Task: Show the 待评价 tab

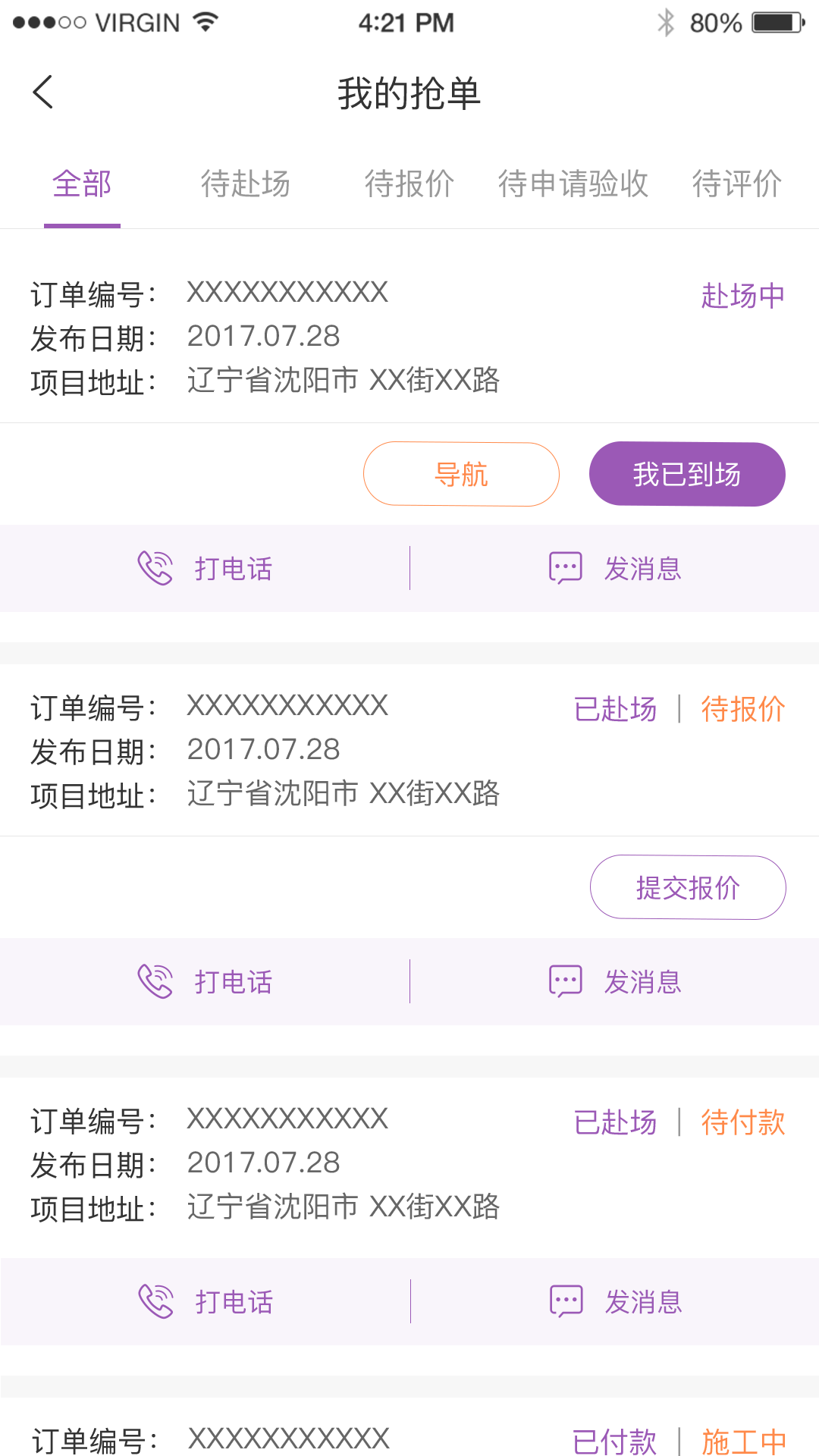Action: point(736,184)
